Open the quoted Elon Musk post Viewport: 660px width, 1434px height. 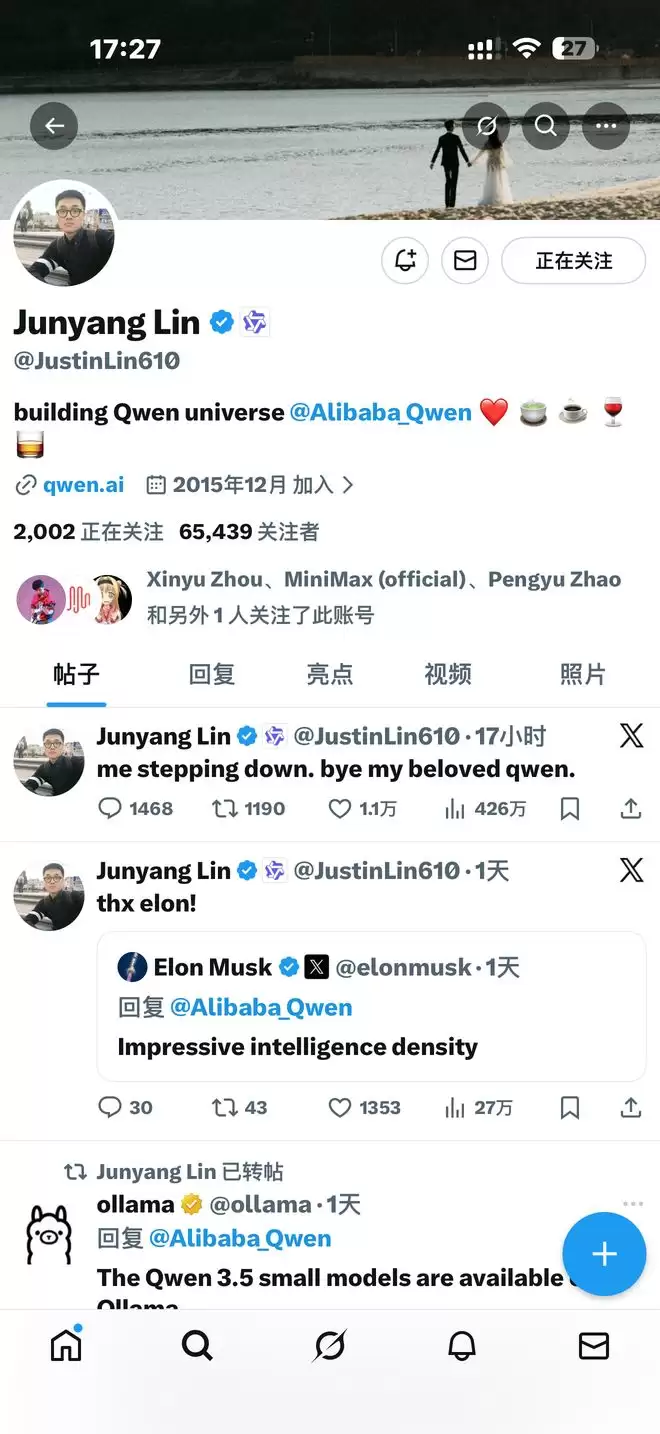[x=371, y=1006]
